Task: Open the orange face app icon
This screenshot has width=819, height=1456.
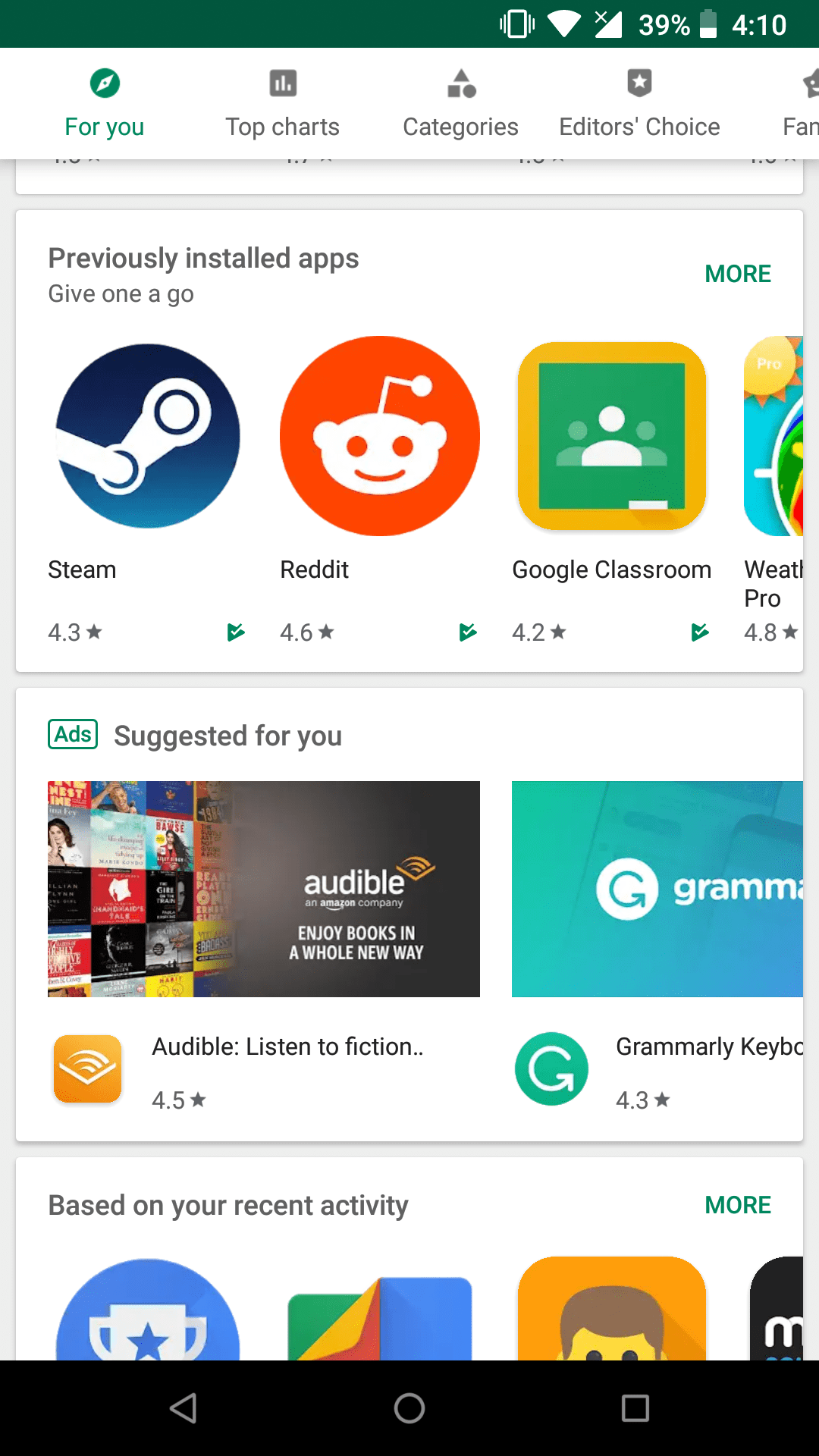Action: click(x=611, y=1312)
